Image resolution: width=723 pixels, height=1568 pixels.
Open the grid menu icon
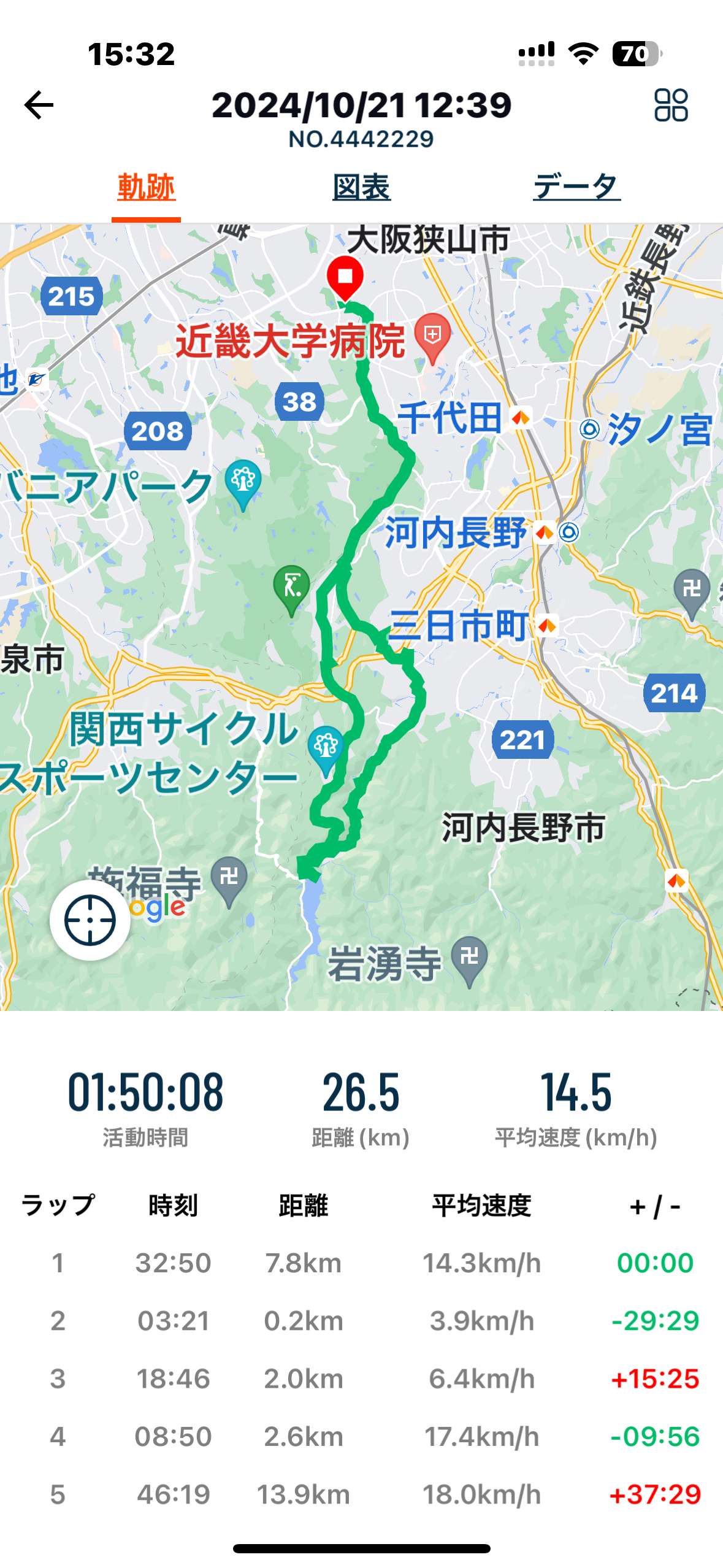pos(671,105)
